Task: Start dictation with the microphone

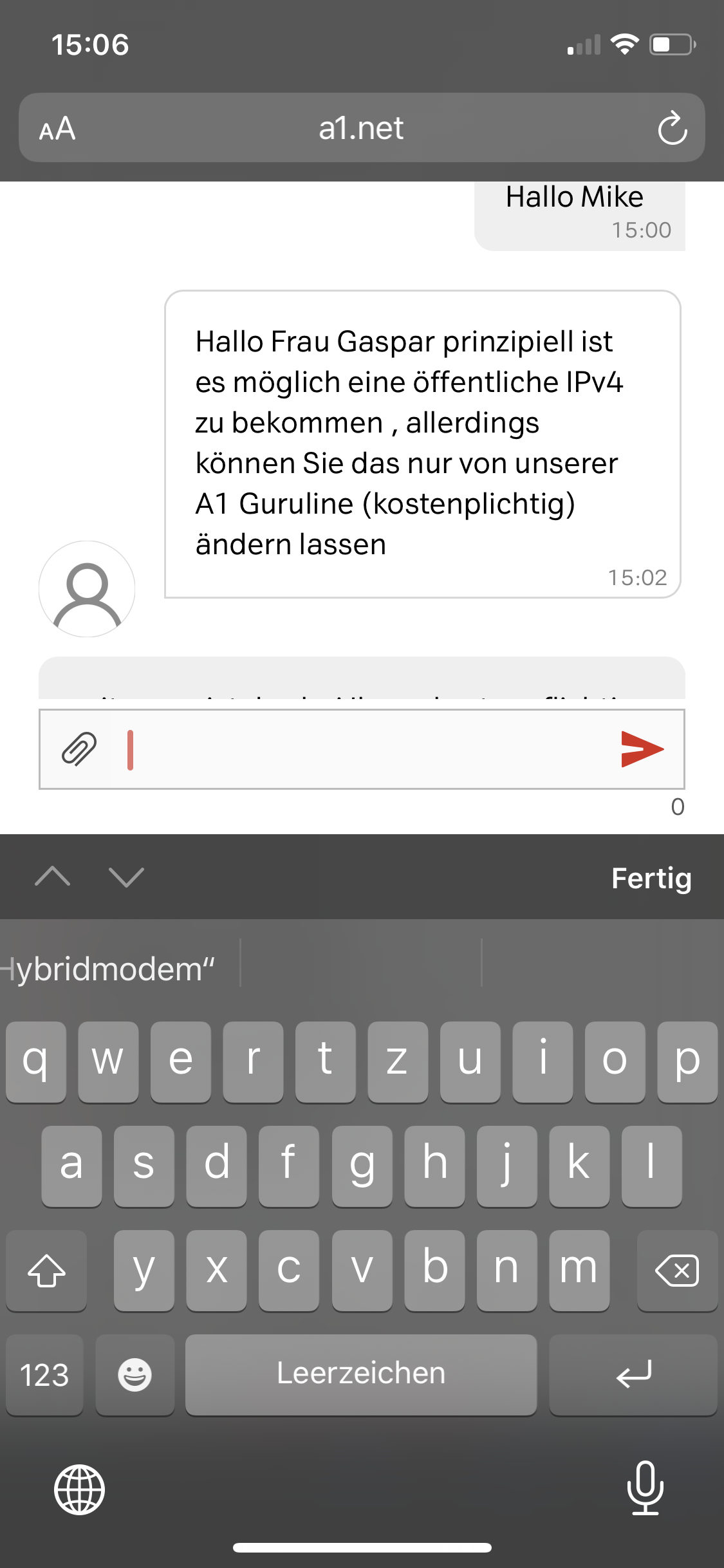Action: click(x=645, y=1488)
